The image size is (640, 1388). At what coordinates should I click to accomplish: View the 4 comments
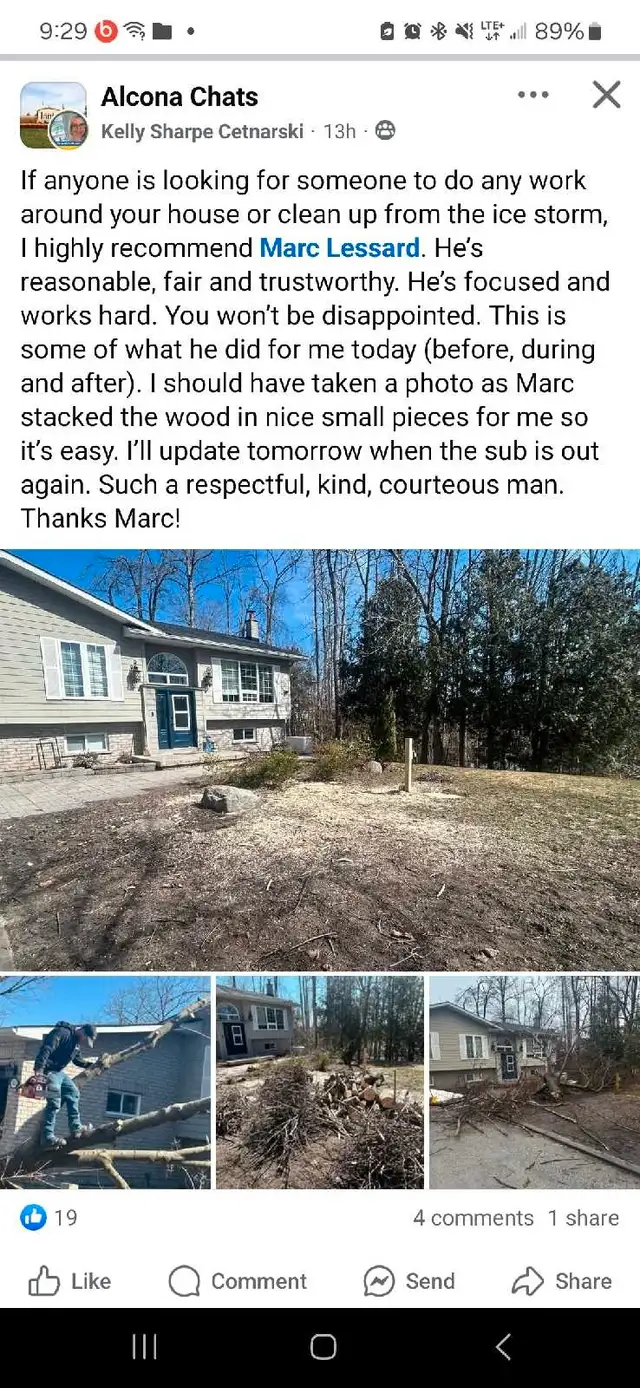(473, 1218)
